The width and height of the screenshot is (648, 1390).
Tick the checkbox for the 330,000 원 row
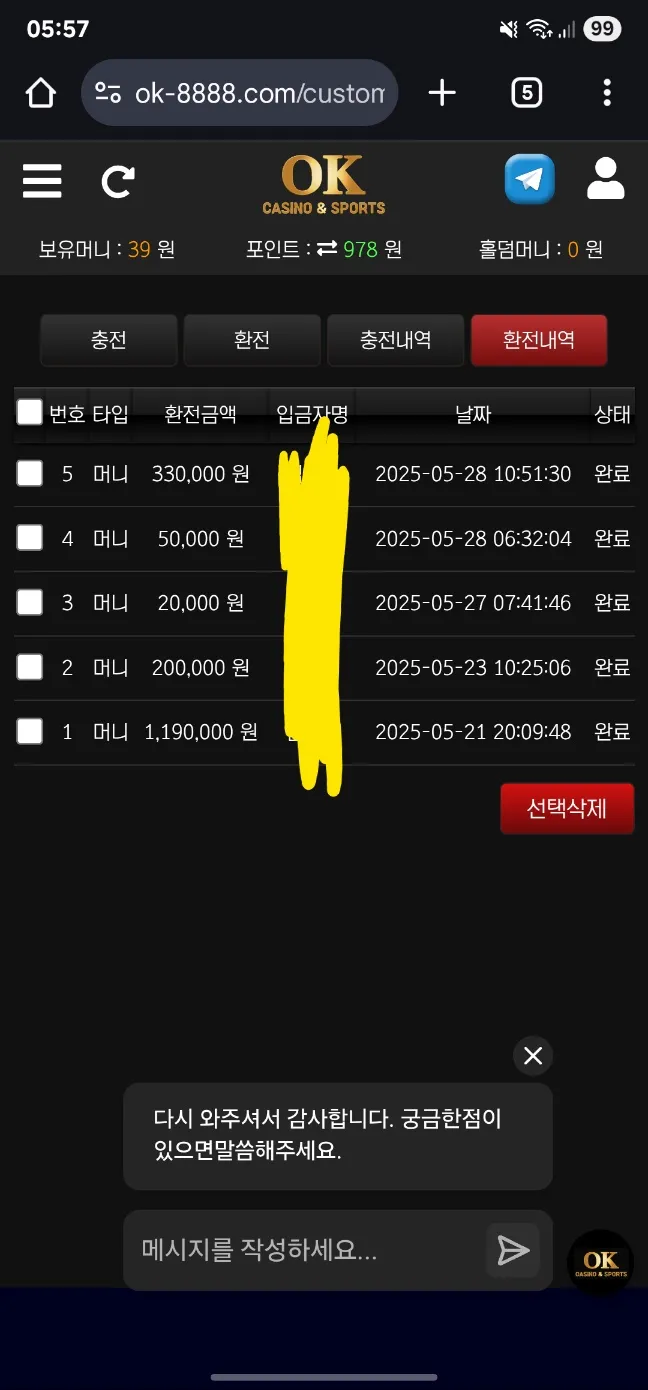tap(30, 474)
